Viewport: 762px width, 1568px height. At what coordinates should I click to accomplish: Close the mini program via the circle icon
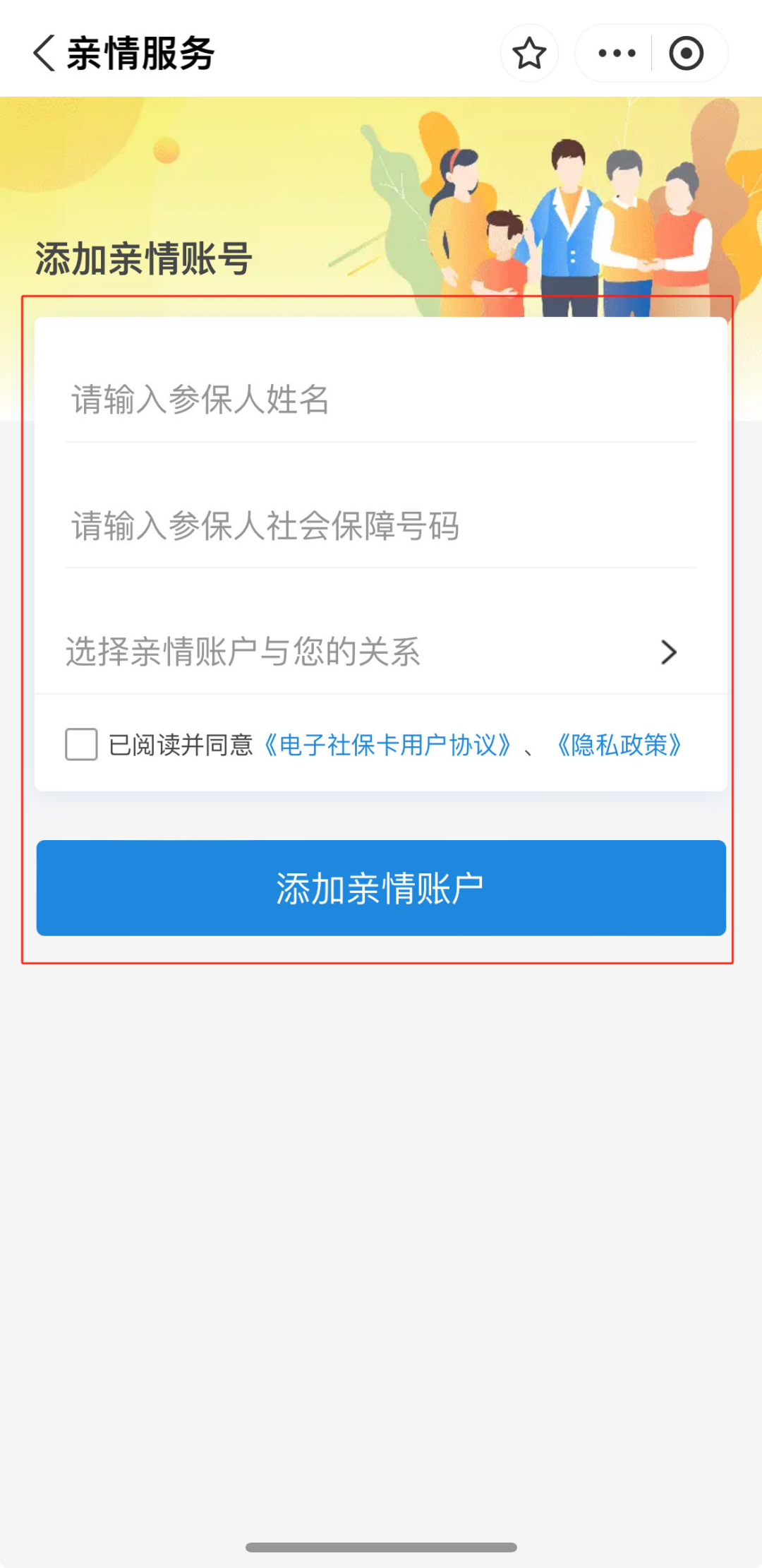[x=686, y=54]
